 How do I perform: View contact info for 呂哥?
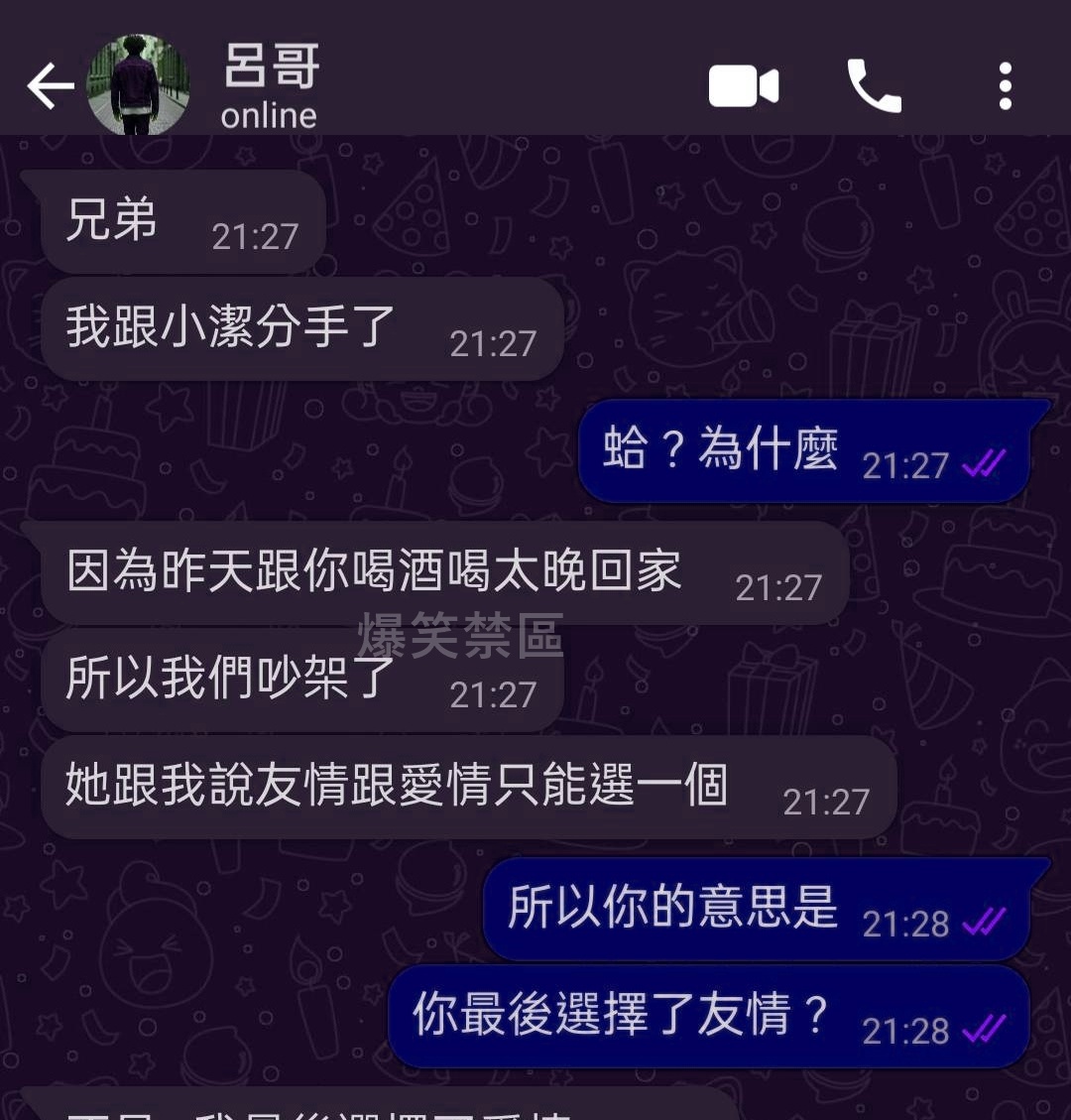tap(270, 87)
